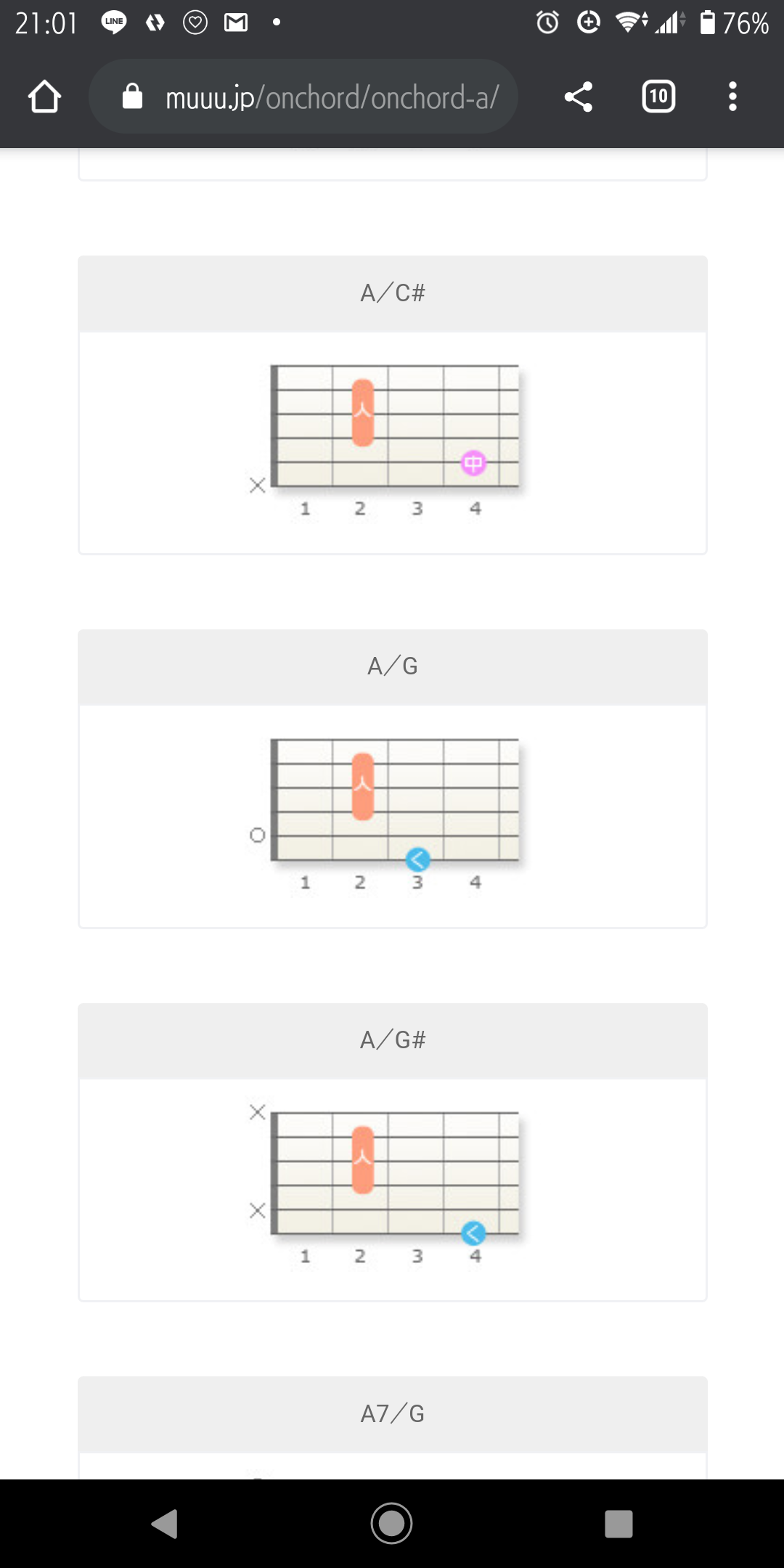Go back with the system back button

(x=165, y=1523)
